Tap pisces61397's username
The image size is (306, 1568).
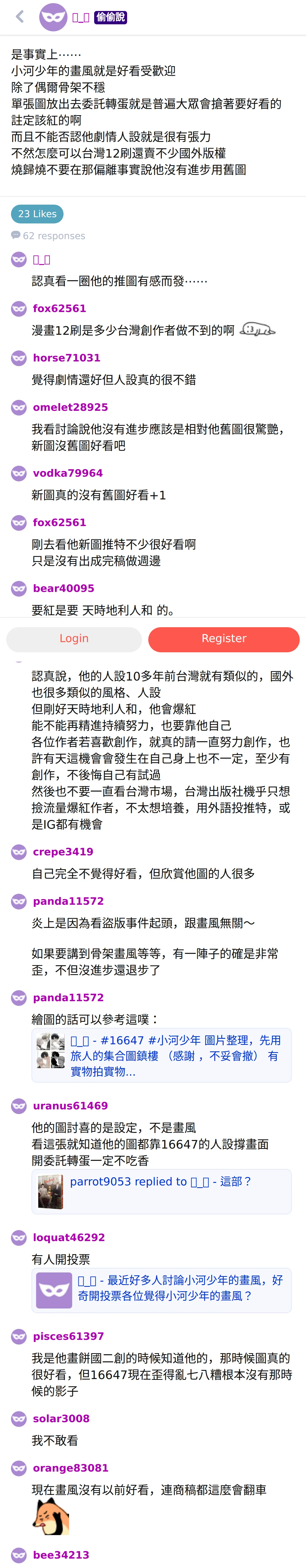[x=68, y=1336]
